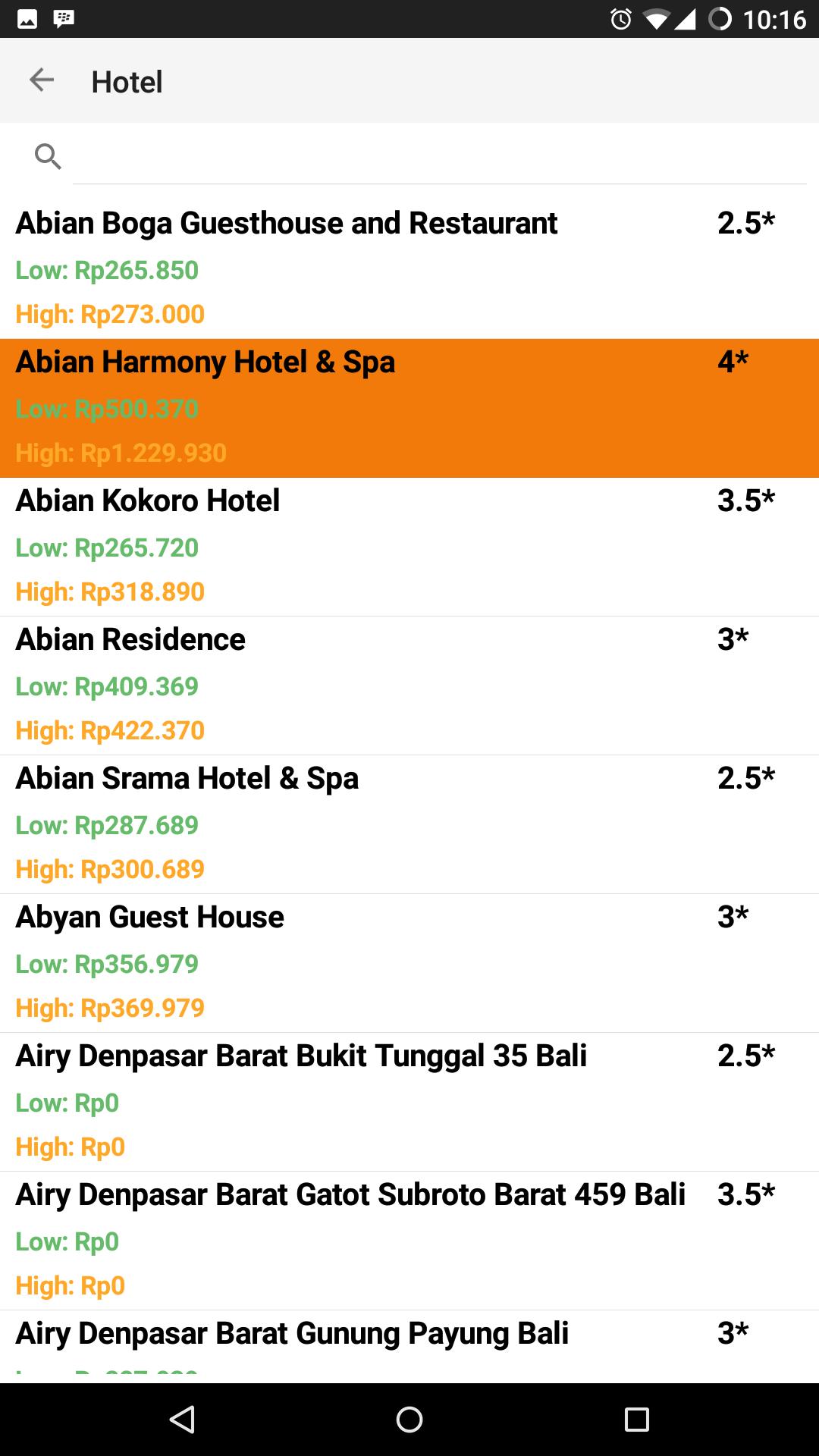Open Abian Srama Hotel & Spa
This screenshot has width=819, height=1456.
(409, 824)
